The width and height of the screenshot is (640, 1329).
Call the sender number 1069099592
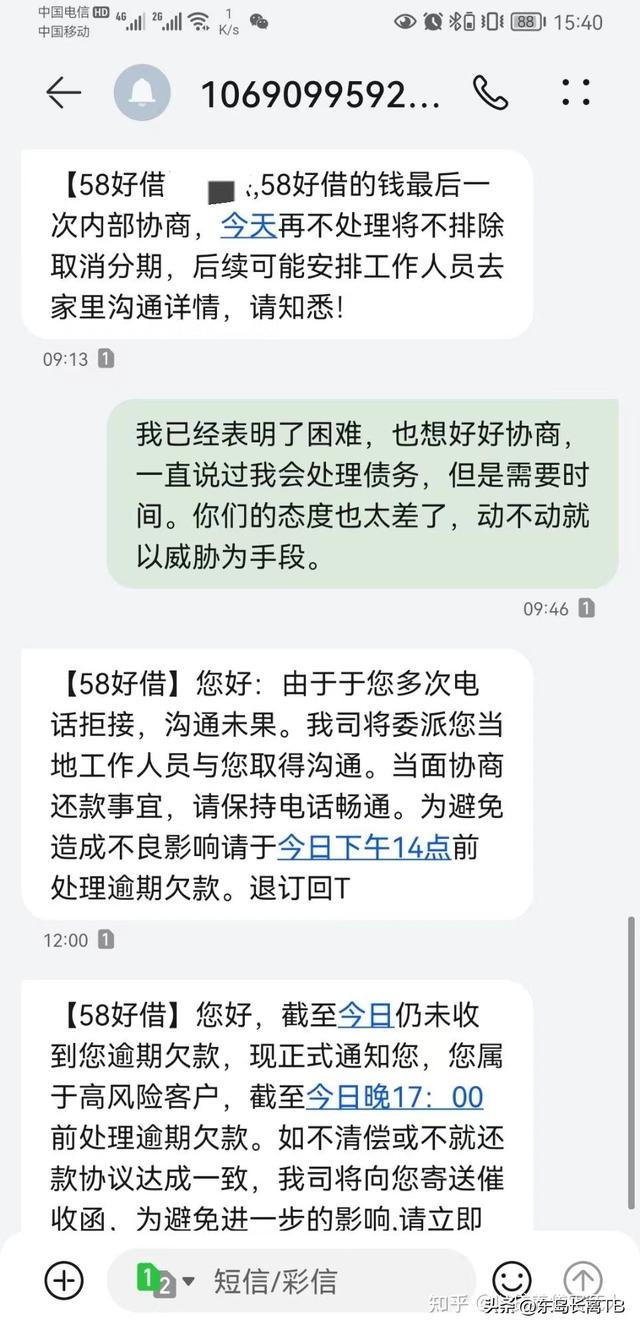(490, 93)
